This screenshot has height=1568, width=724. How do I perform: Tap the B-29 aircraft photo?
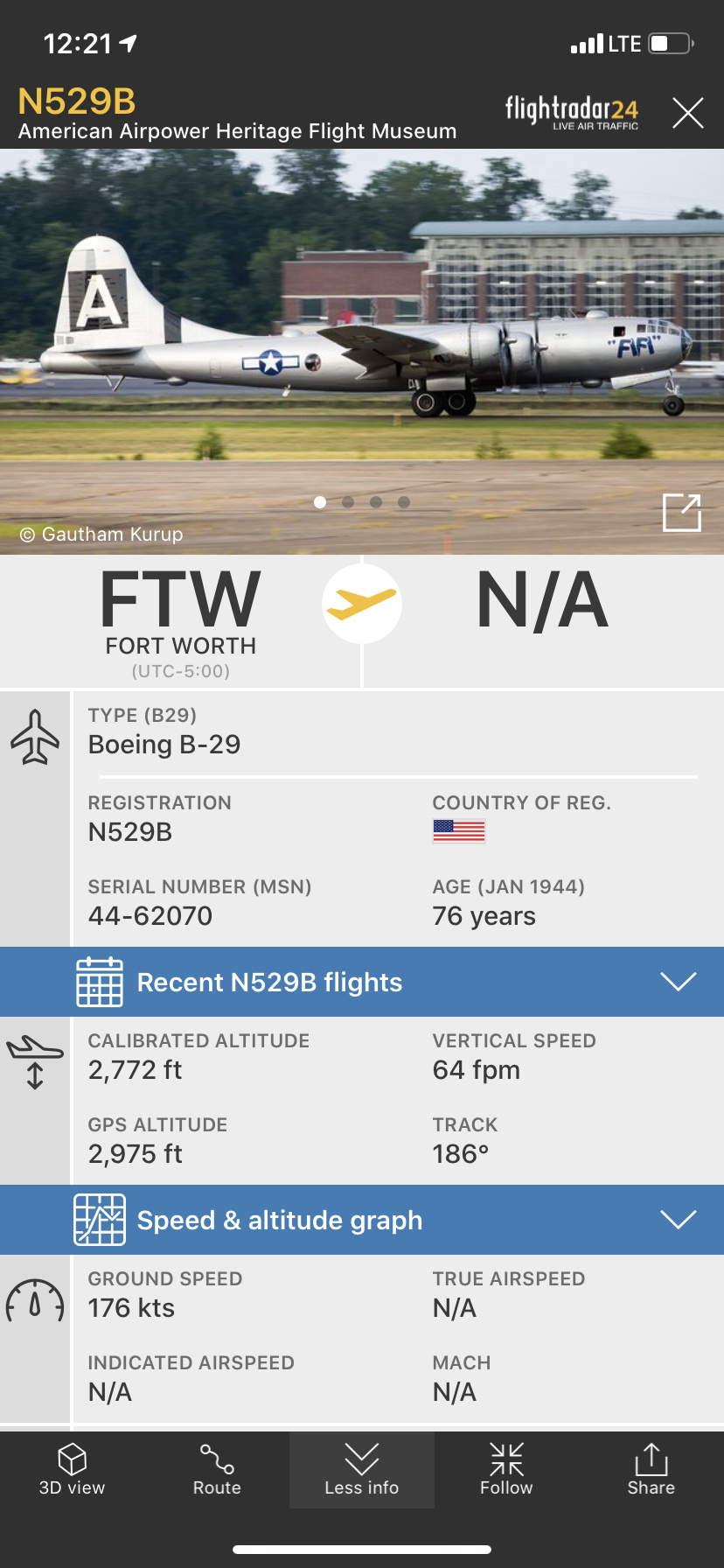coord(362,332)
